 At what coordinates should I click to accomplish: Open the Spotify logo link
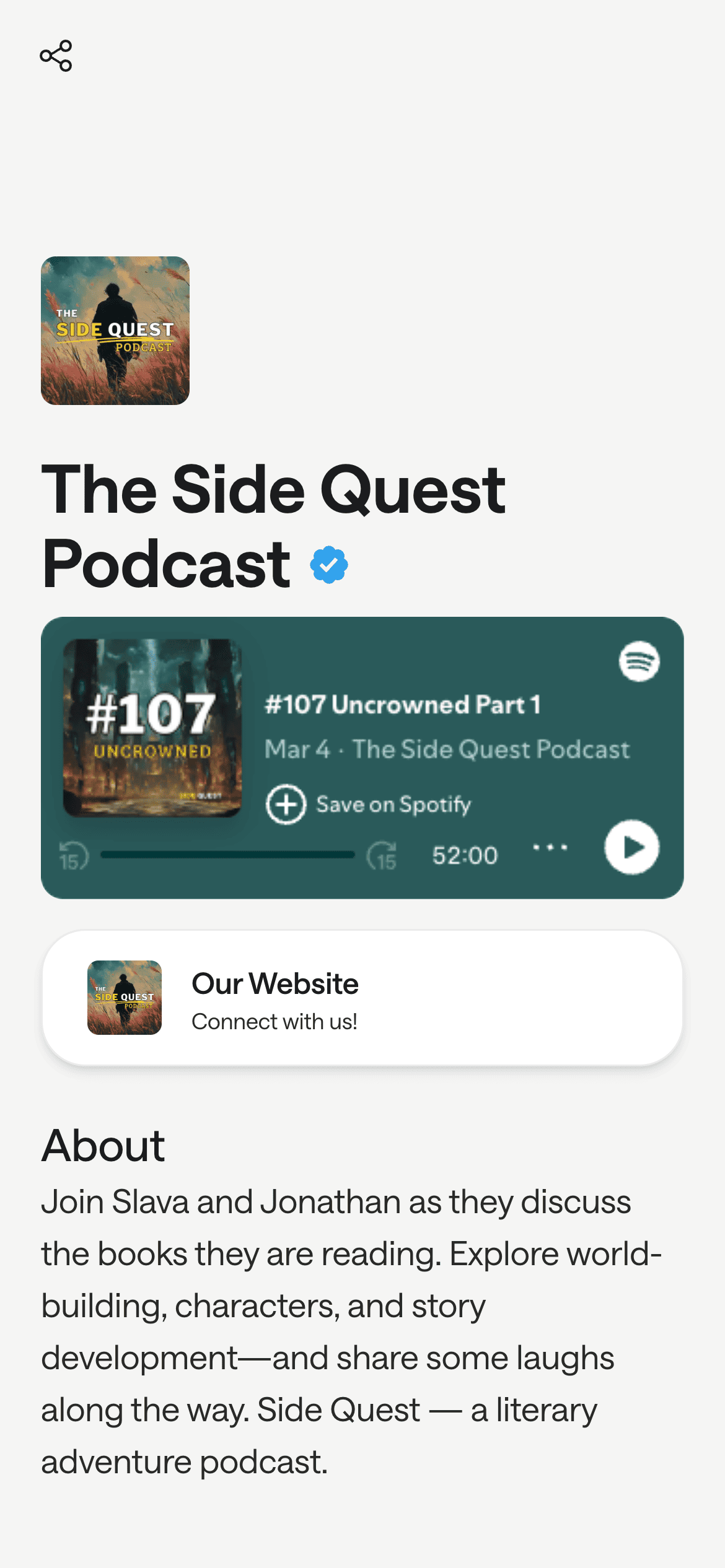click(x=639, y=661)
